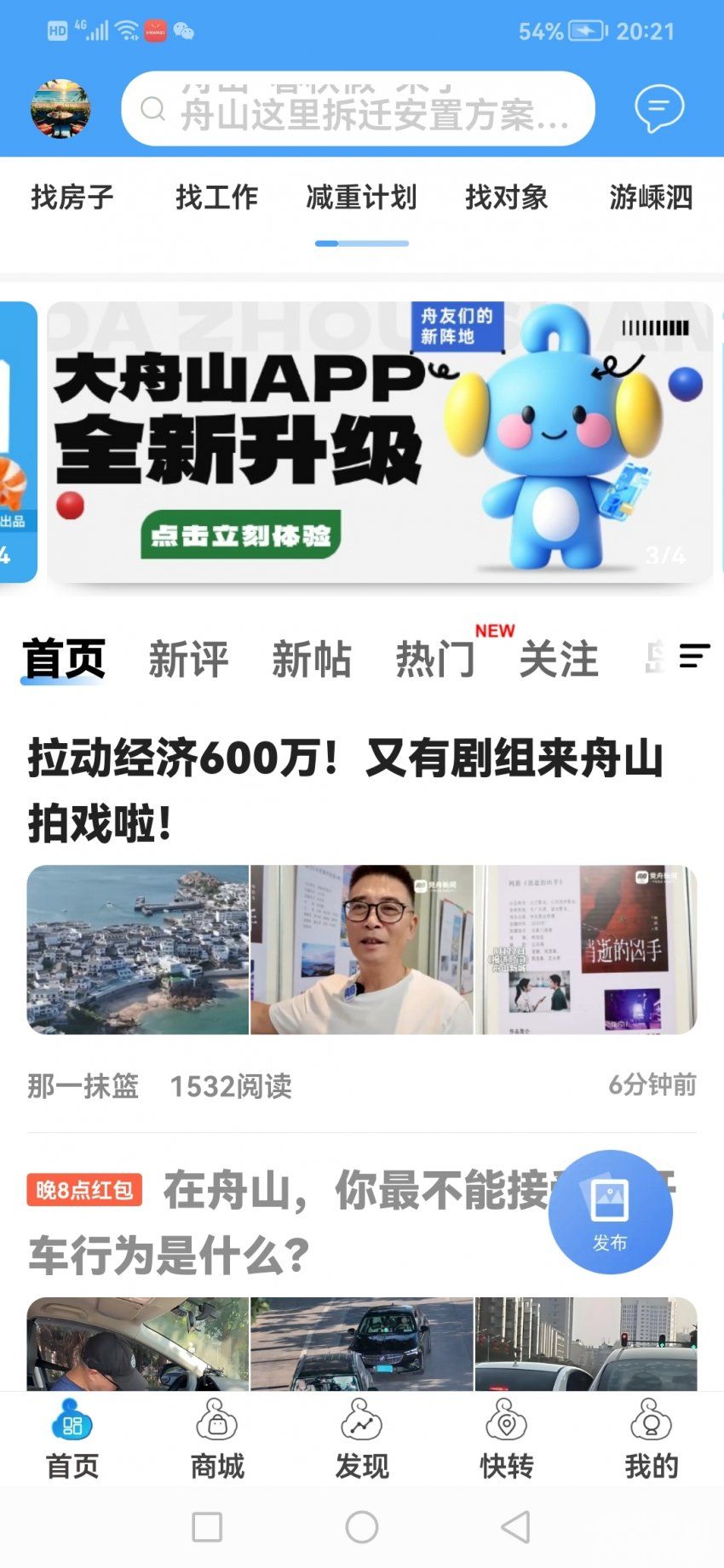724x1568 pixels.
Task: Open the 大舟山APP全新升级 banner
Action: tap(380, 442)
